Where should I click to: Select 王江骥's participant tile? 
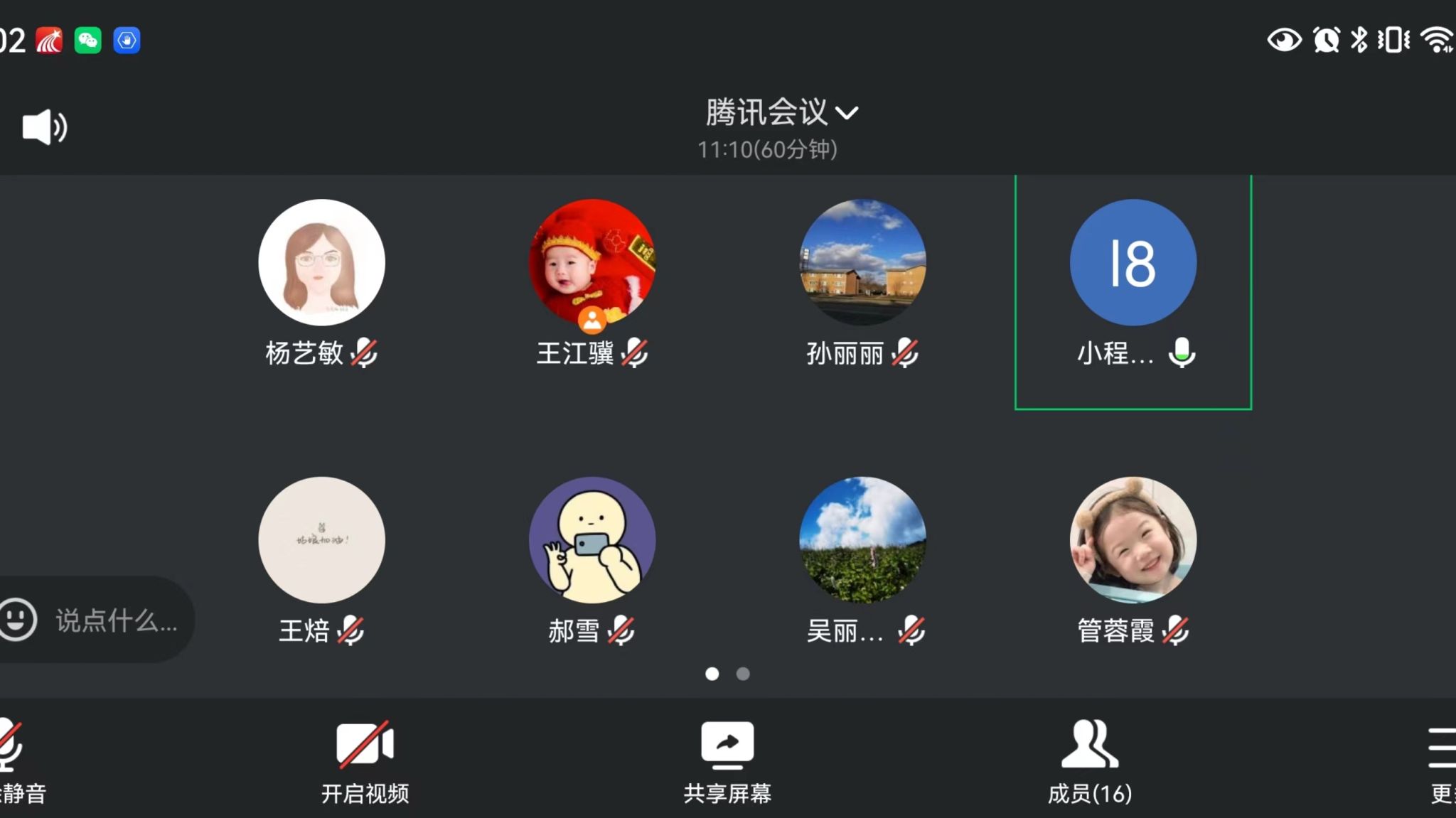pos(591,263)
